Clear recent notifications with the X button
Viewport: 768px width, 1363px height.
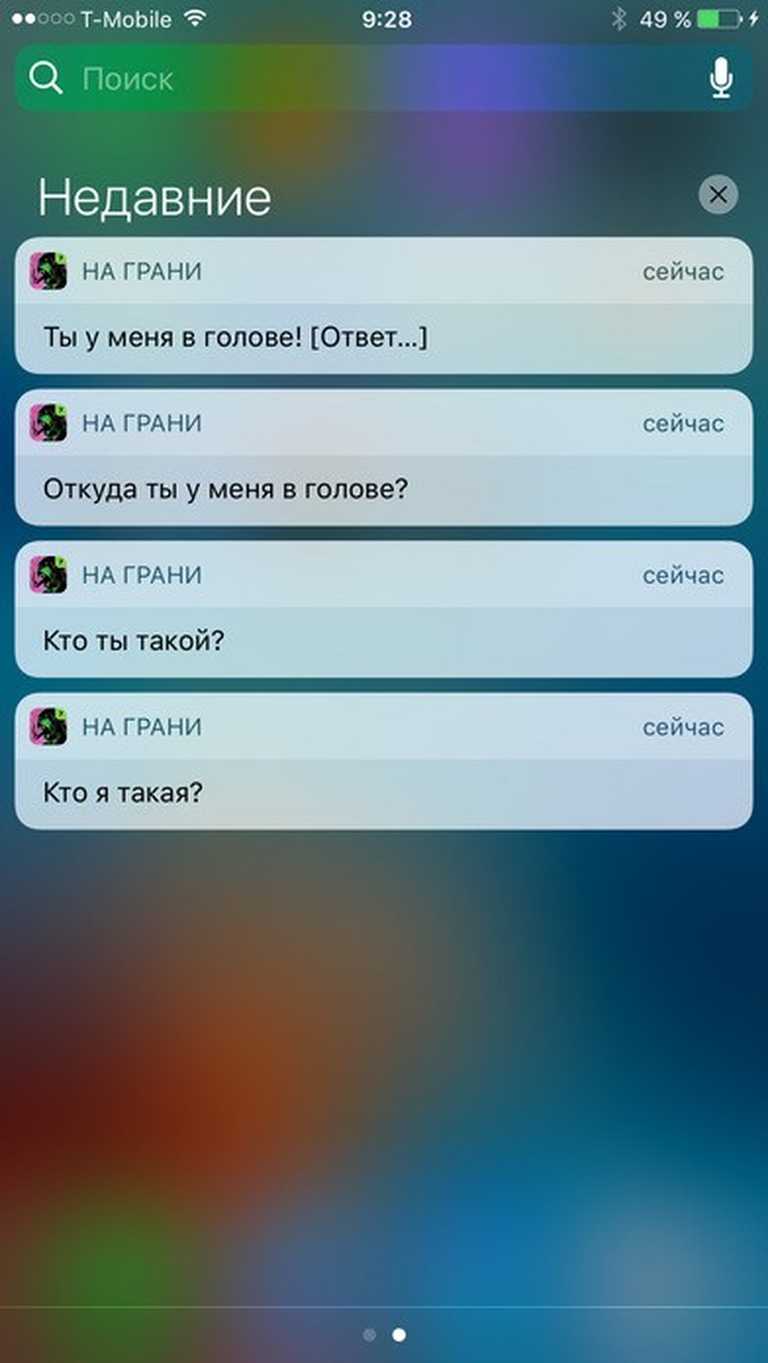pos(717,195)
